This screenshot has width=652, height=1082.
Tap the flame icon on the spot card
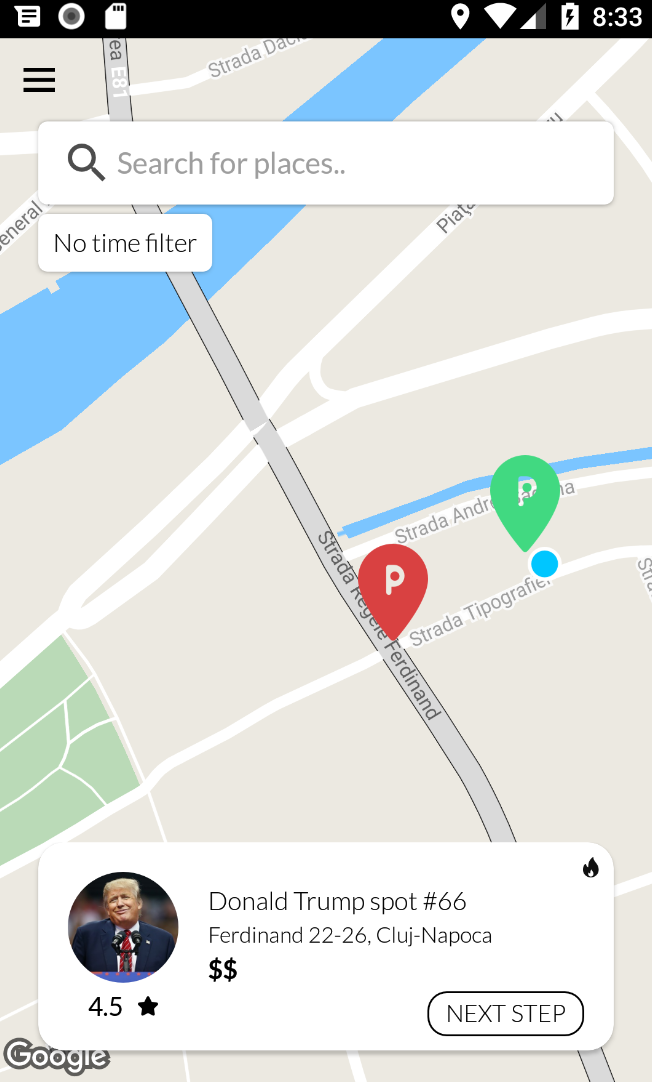(x=591, y=868)
